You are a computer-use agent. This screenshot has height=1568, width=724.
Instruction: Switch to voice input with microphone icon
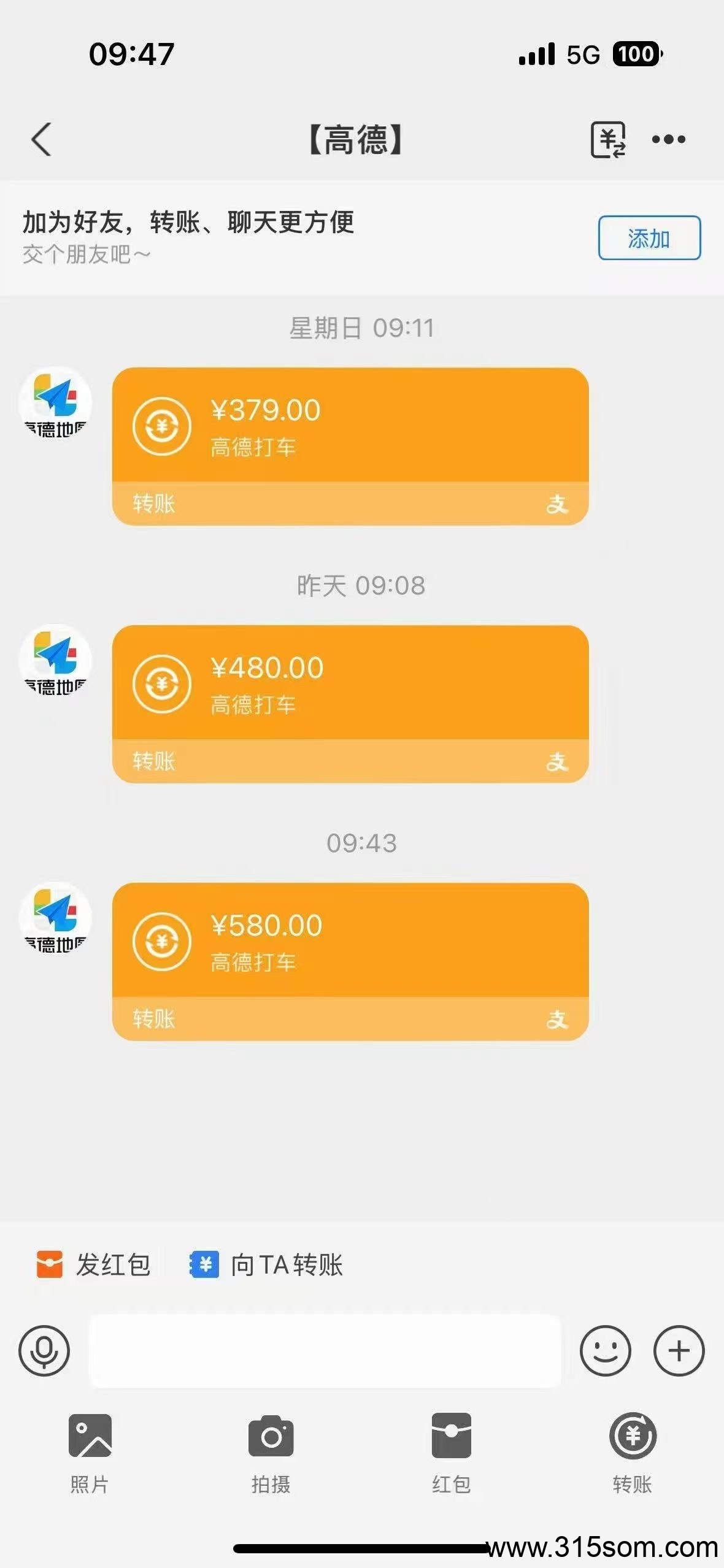click(x=44, y=1351)
